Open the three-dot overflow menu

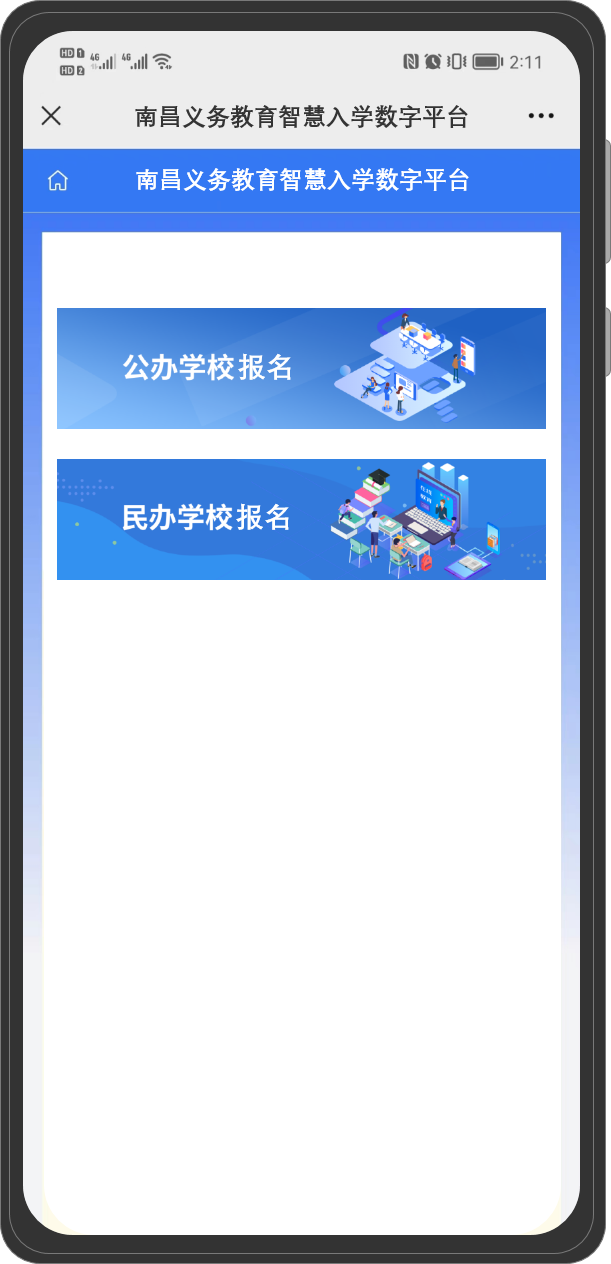(541, 116)
